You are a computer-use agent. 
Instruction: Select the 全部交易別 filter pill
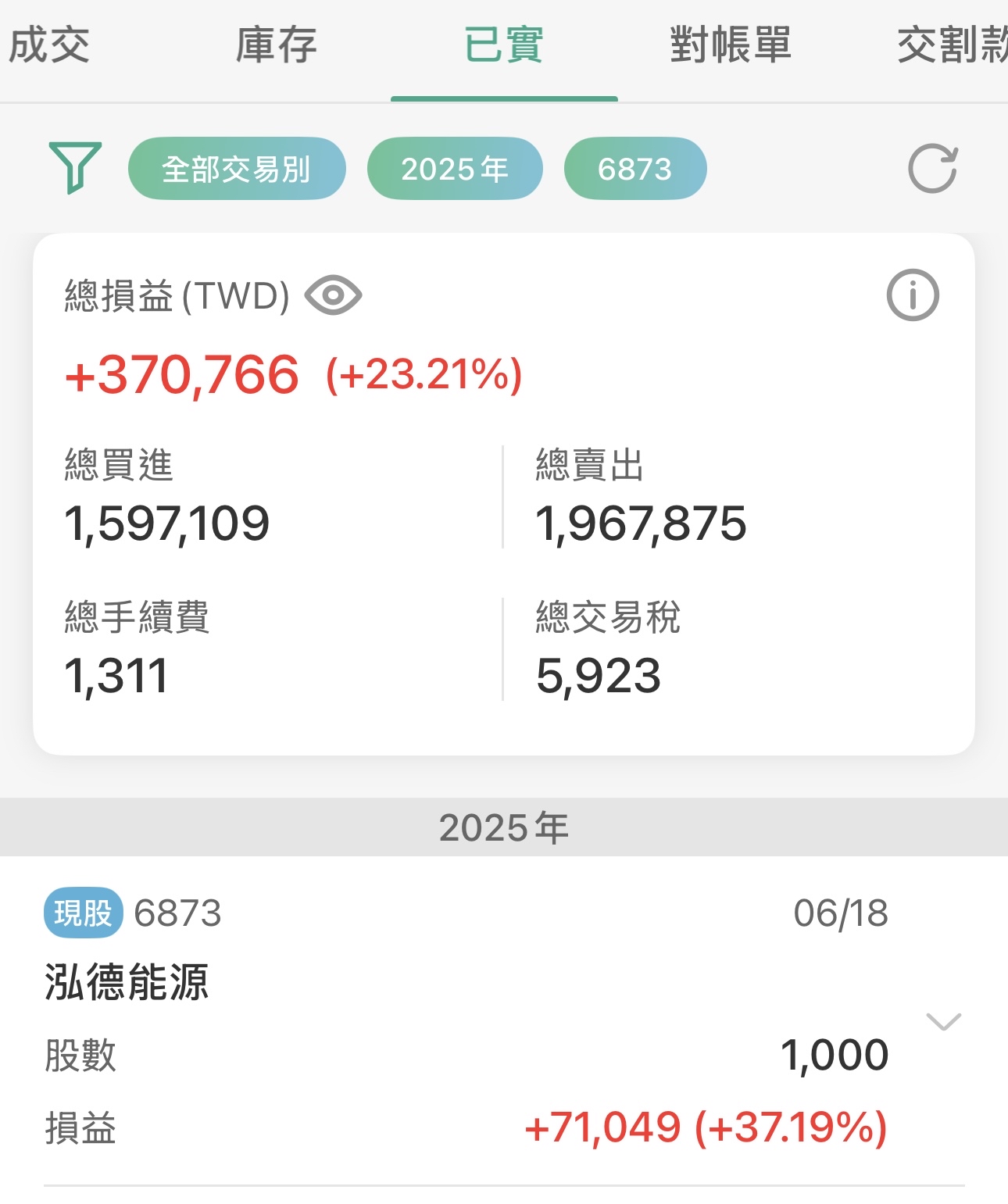pos(237,168)
